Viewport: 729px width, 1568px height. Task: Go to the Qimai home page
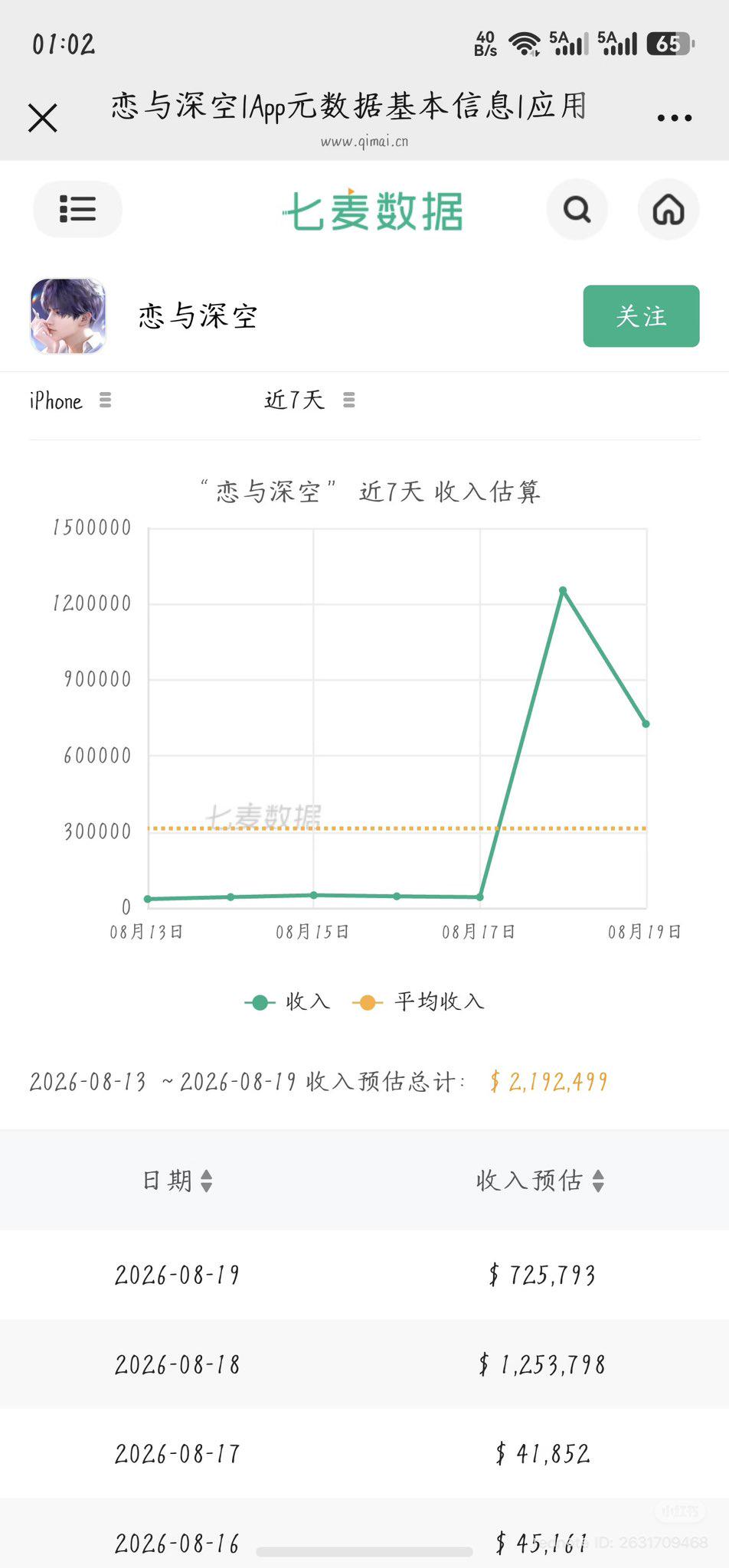click(x=669, y=209)
